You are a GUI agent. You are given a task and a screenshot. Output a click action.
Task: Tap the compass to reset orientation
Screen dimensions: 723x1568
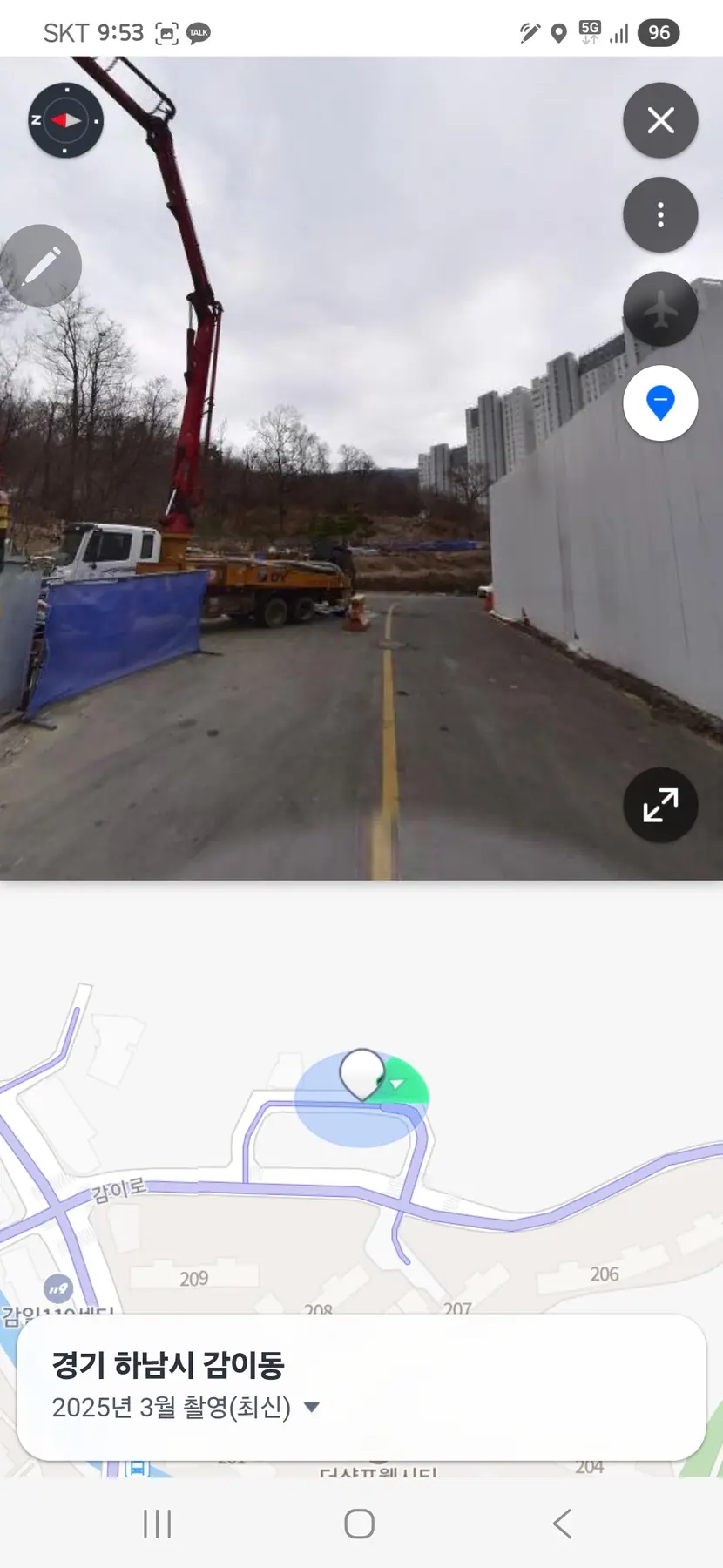(x=65, y=120)
